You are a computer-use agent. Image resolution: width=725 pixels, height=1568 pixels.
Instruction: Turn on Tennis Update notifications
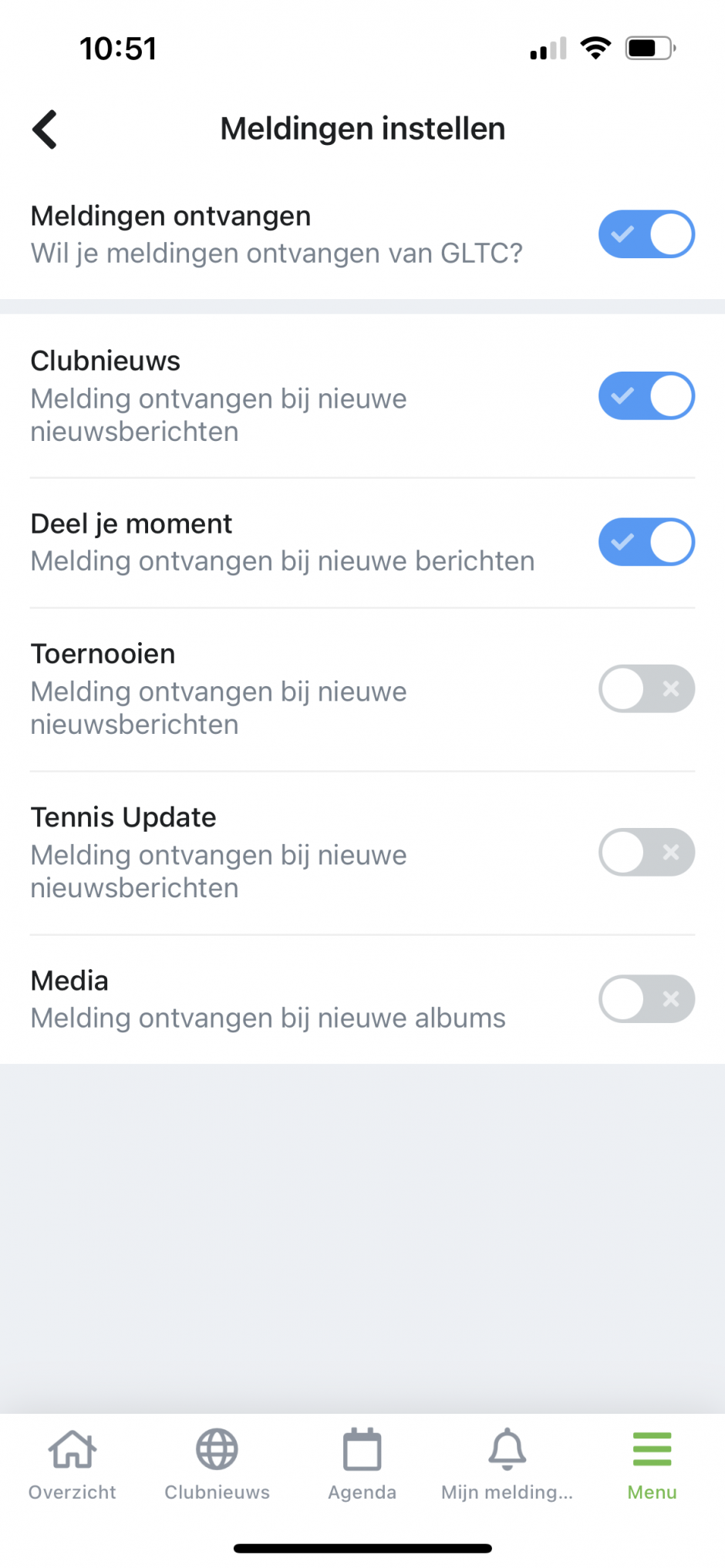(x=646, y=852)
